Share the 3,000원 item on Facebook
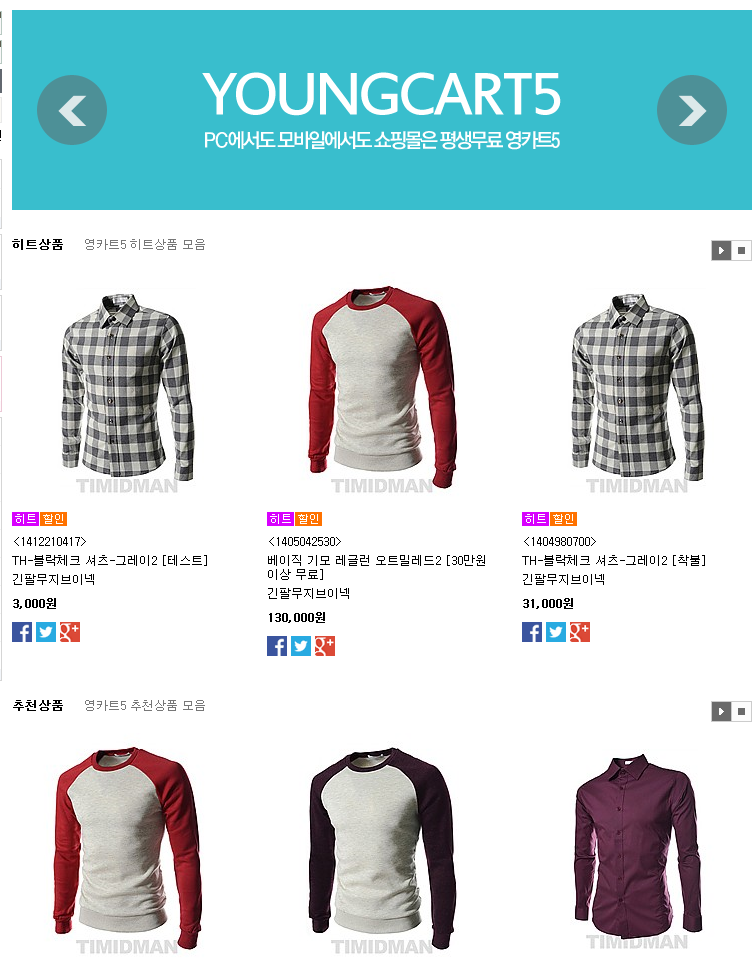The height and width of the screenshot is (972, 756). [22, 632]
